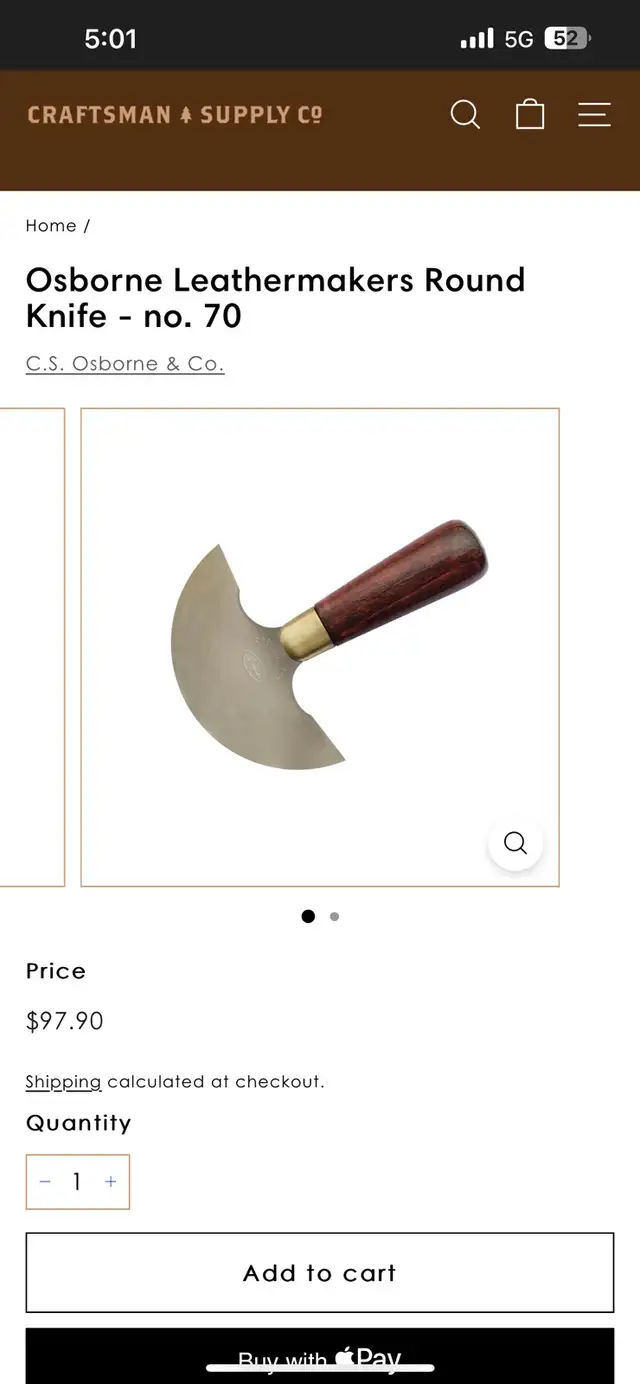Go to Craftsman Supply Co homepage
640x1384 pixels.
pos(174,115)
